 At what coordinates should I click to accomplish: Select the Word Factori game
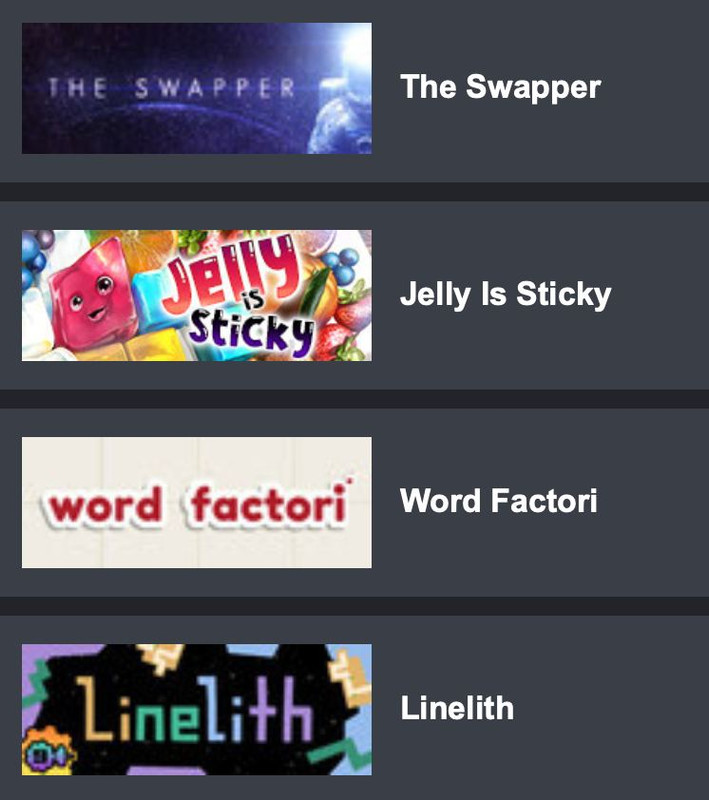498,501
